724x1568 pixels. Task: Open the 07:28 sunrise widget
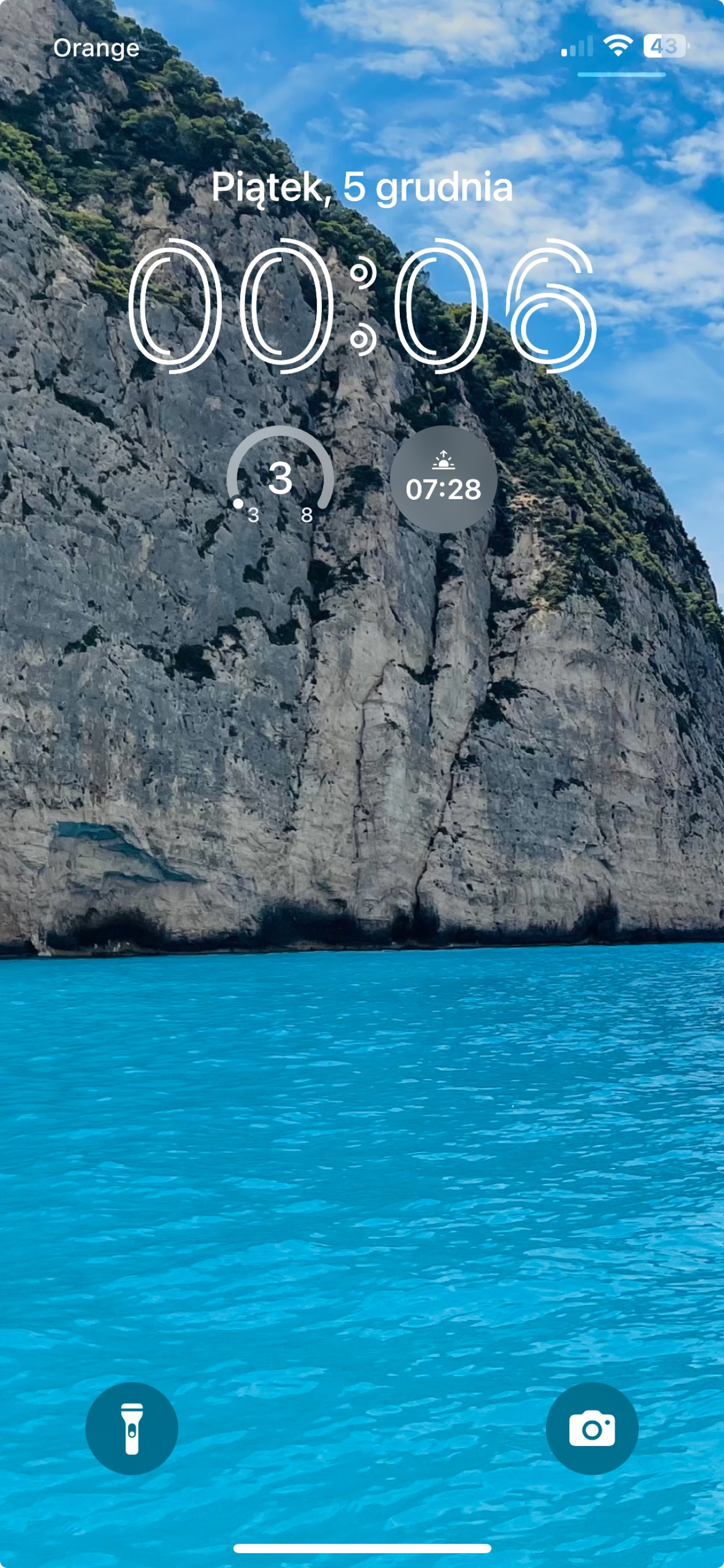443,479
